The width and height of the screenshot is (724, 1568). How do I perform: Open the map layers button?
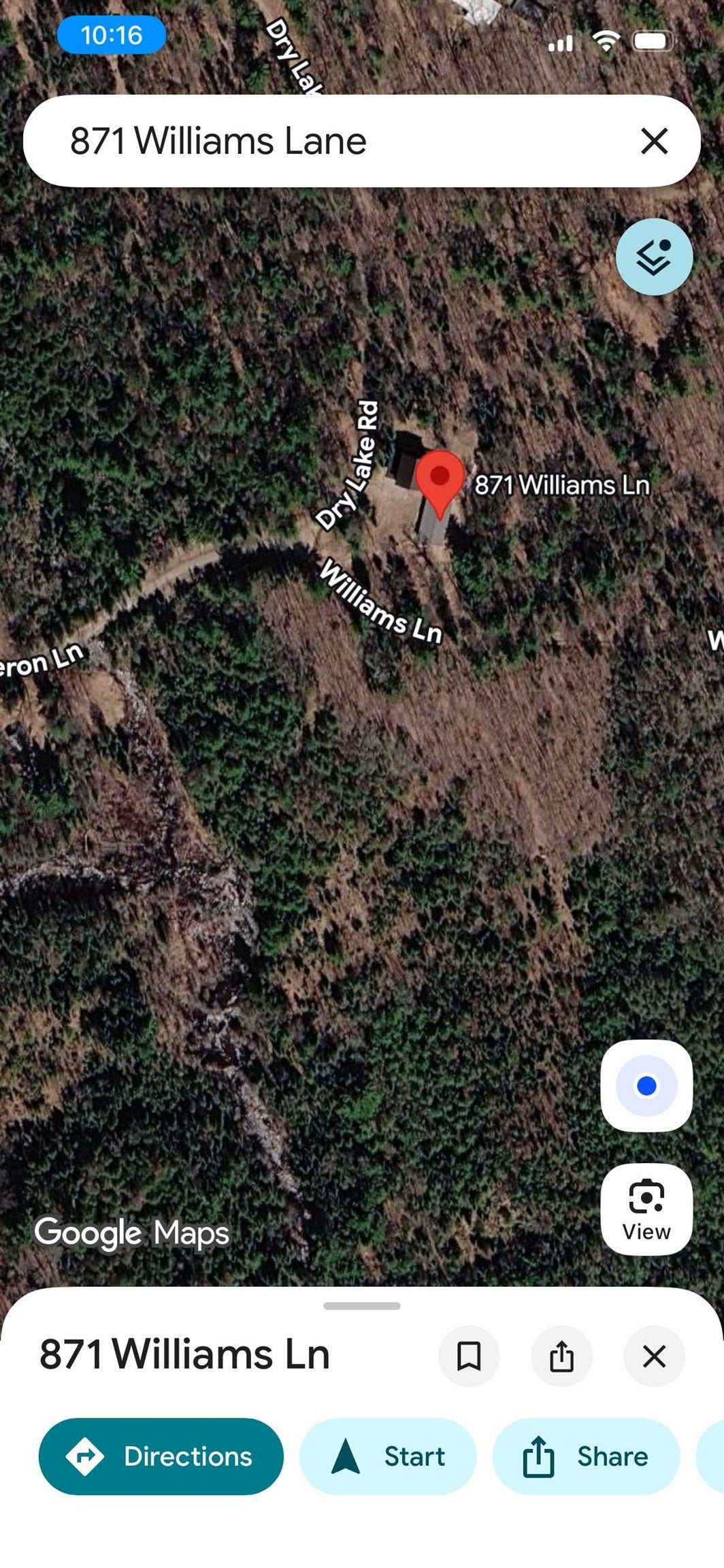pyautogui.click(x=654, y=257)
